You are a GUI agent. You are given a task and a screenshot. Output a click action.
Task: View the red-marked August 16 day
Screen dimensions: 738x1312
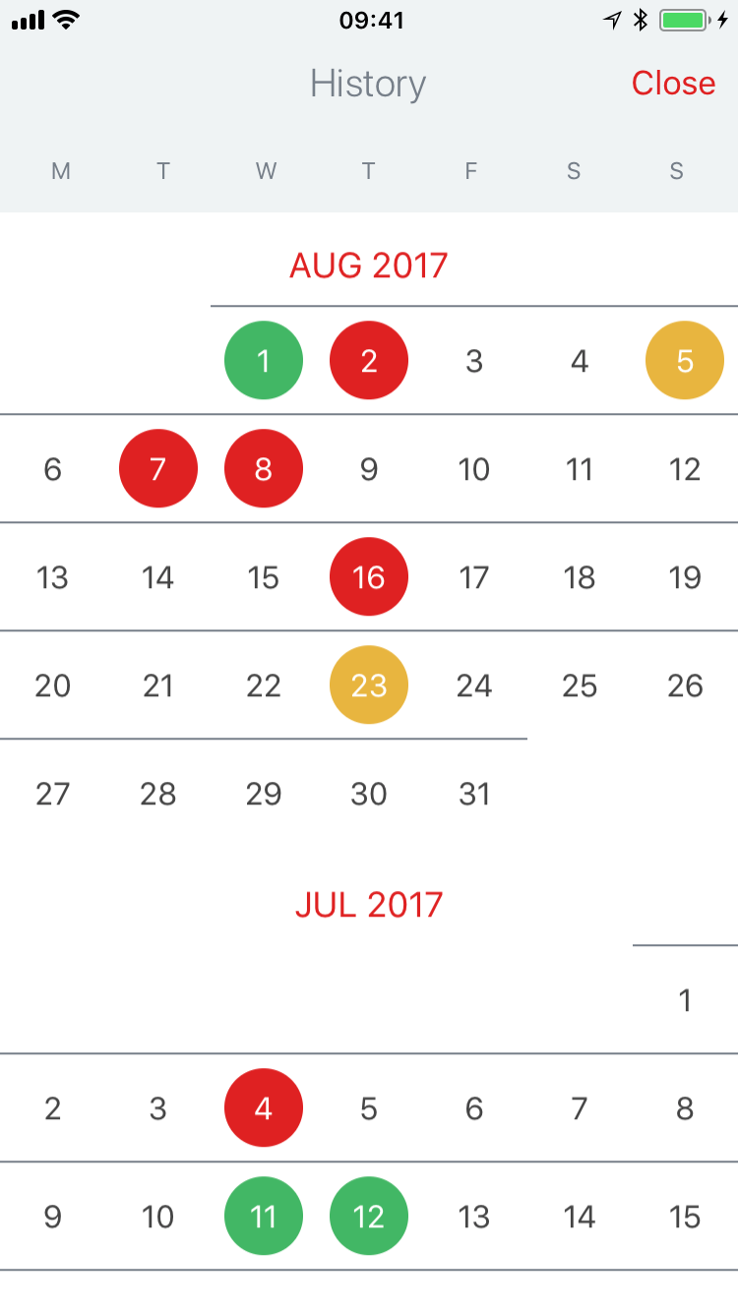369,577
